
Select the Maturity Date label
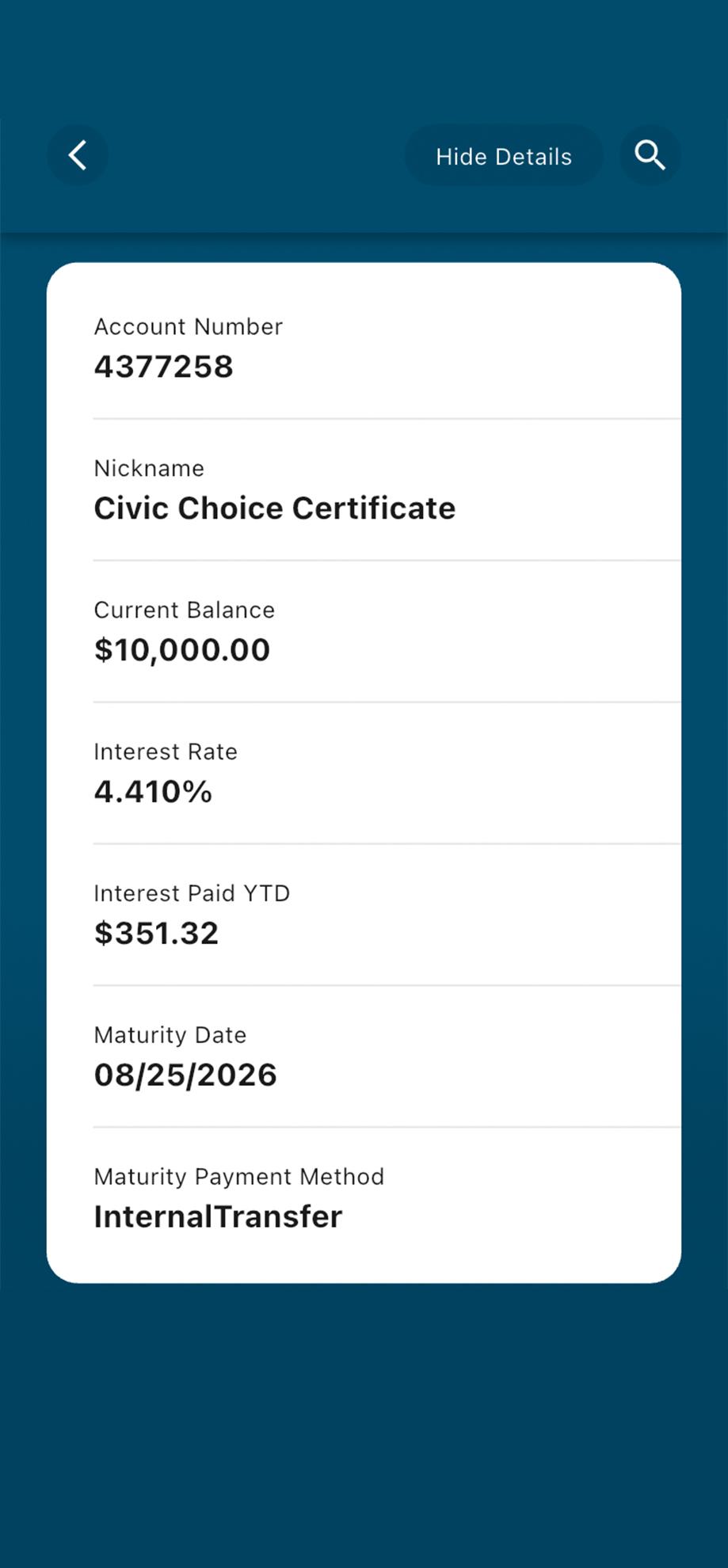170,1035
